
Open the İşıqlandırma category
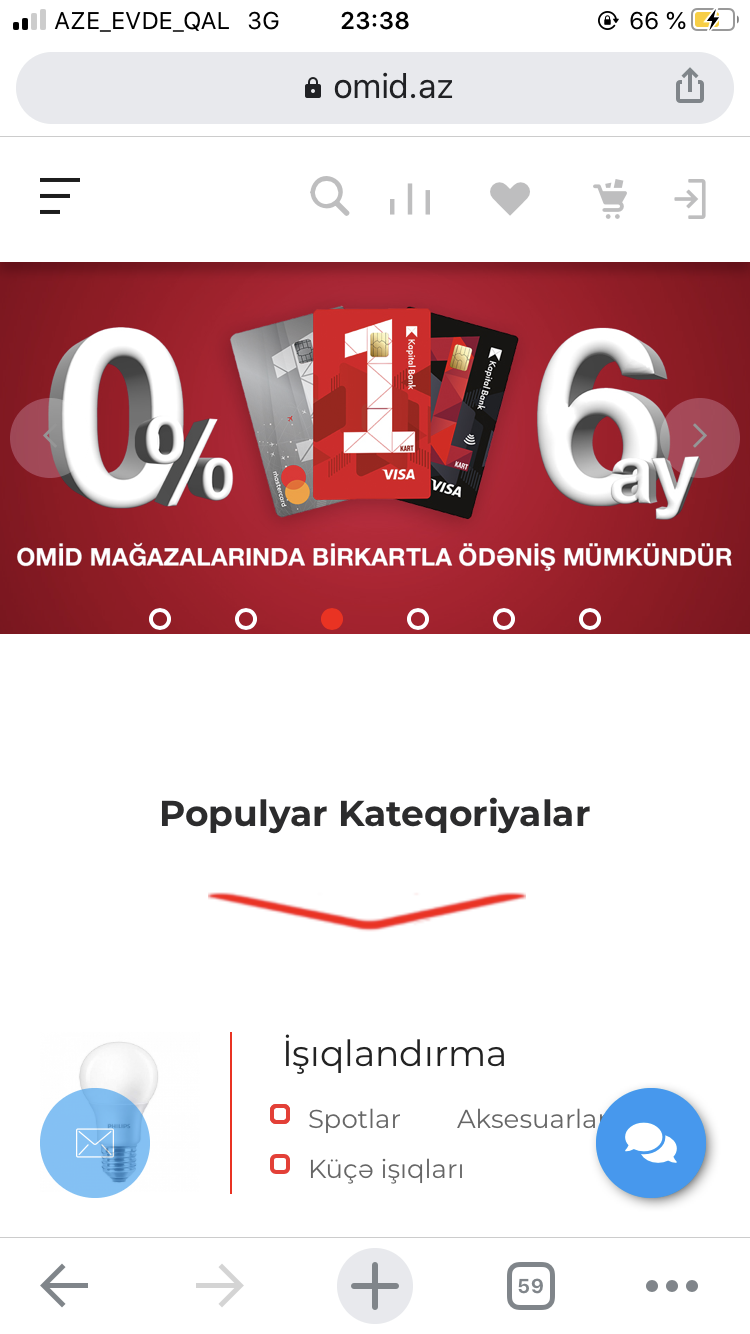(x=394, y=1054)
